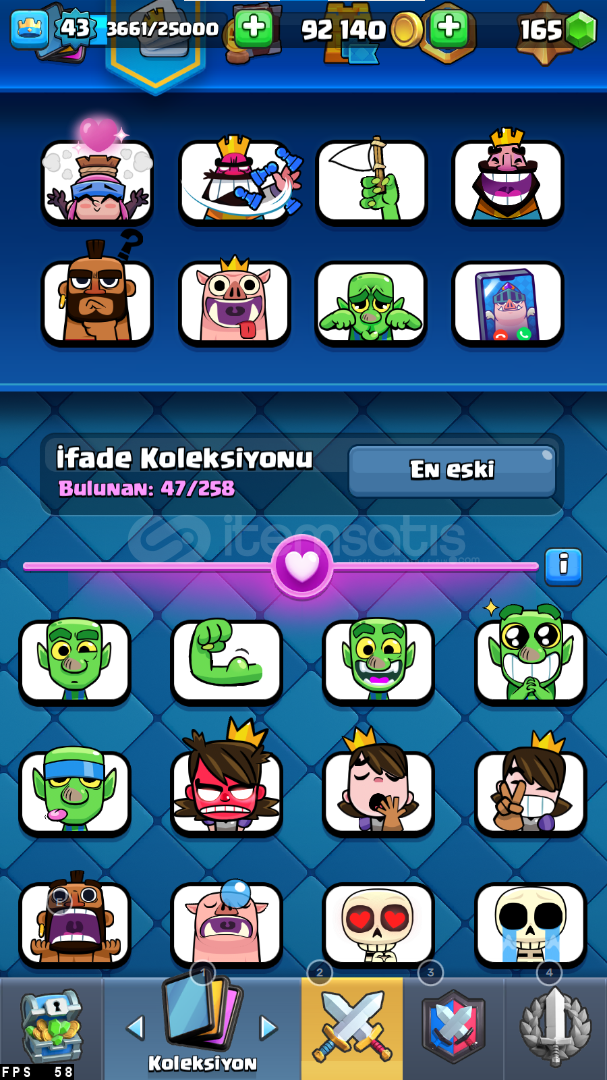Tap the gems counter with green gem
This screenshot has width=607, height=1080.
[556, 30]
